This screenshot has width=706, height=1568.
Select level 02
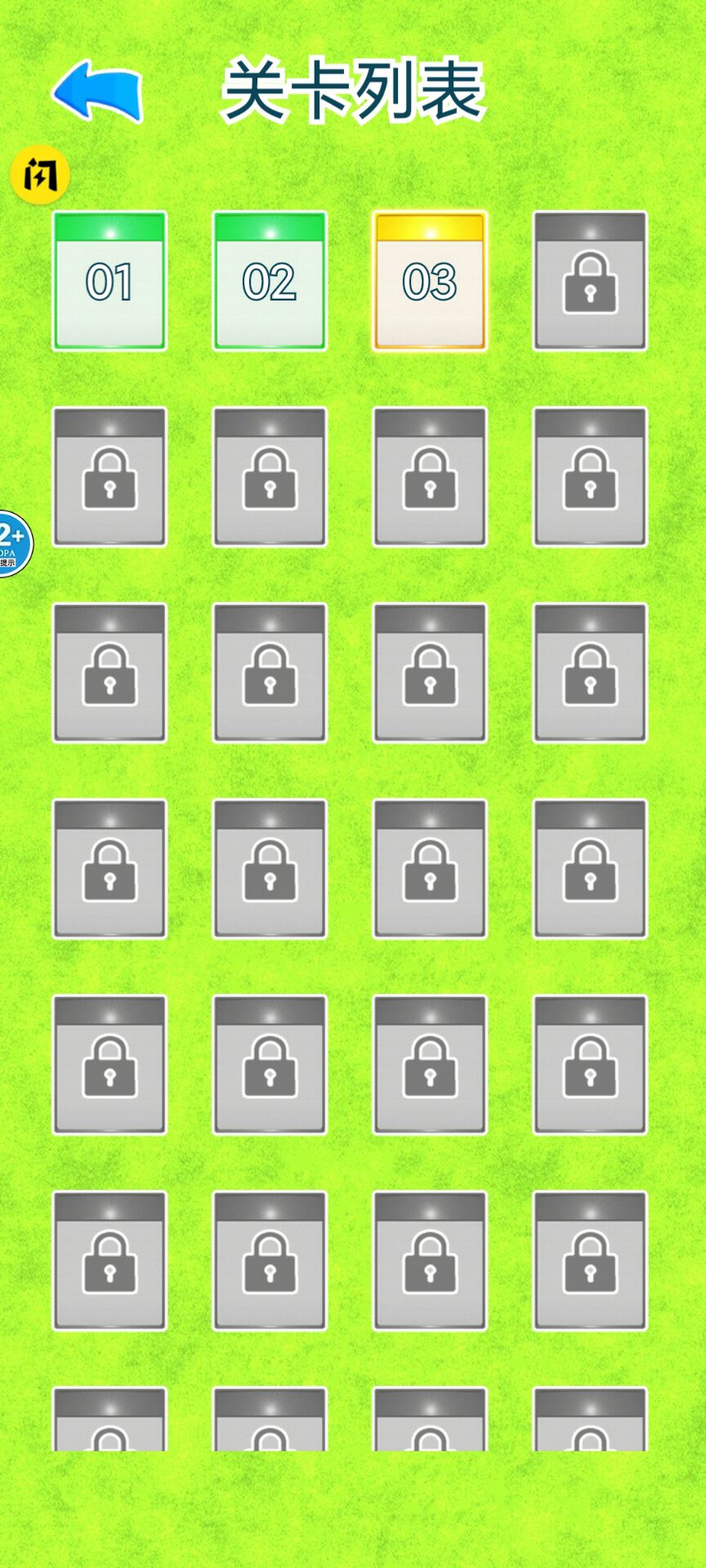click(270, 282)
